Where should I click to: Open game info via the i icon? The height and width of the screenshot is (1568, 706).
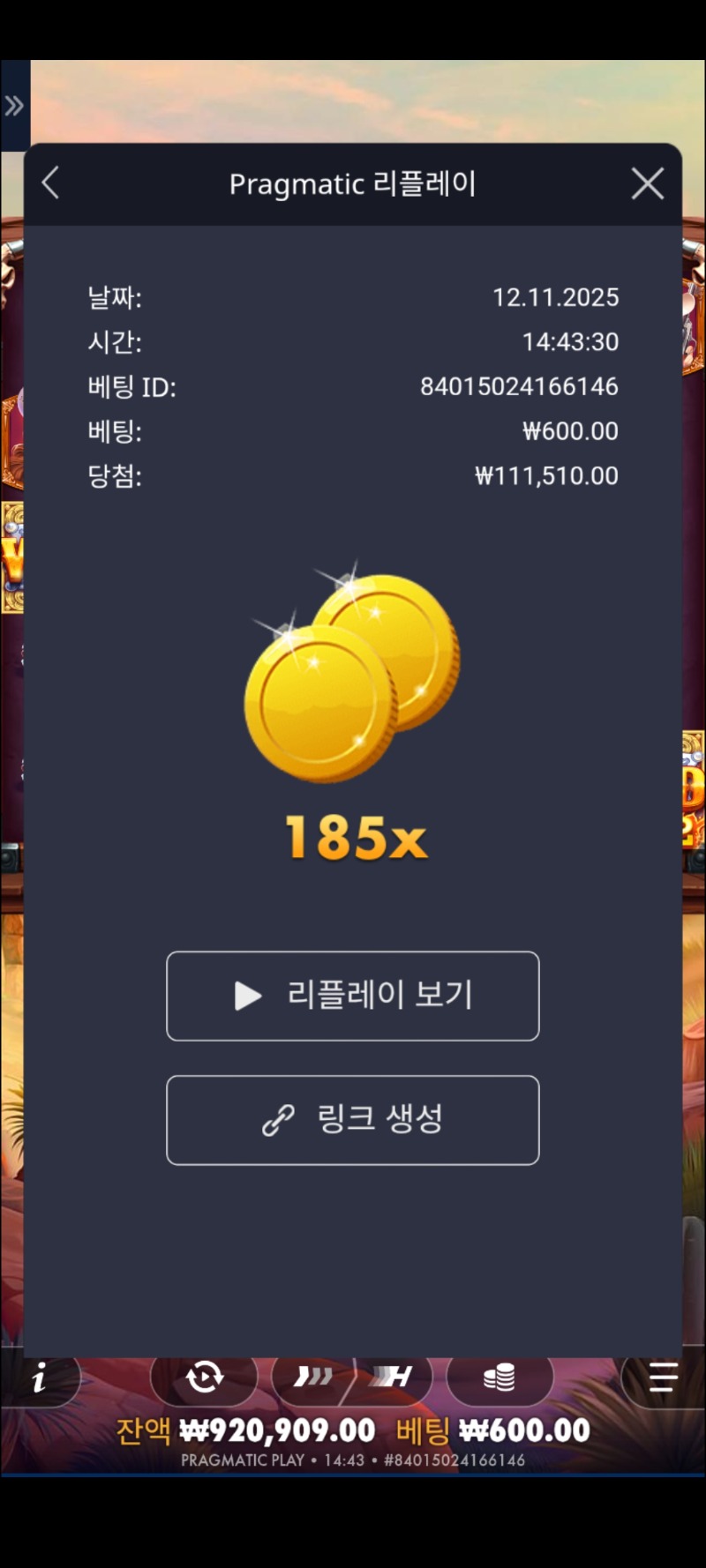[37, 1376]
